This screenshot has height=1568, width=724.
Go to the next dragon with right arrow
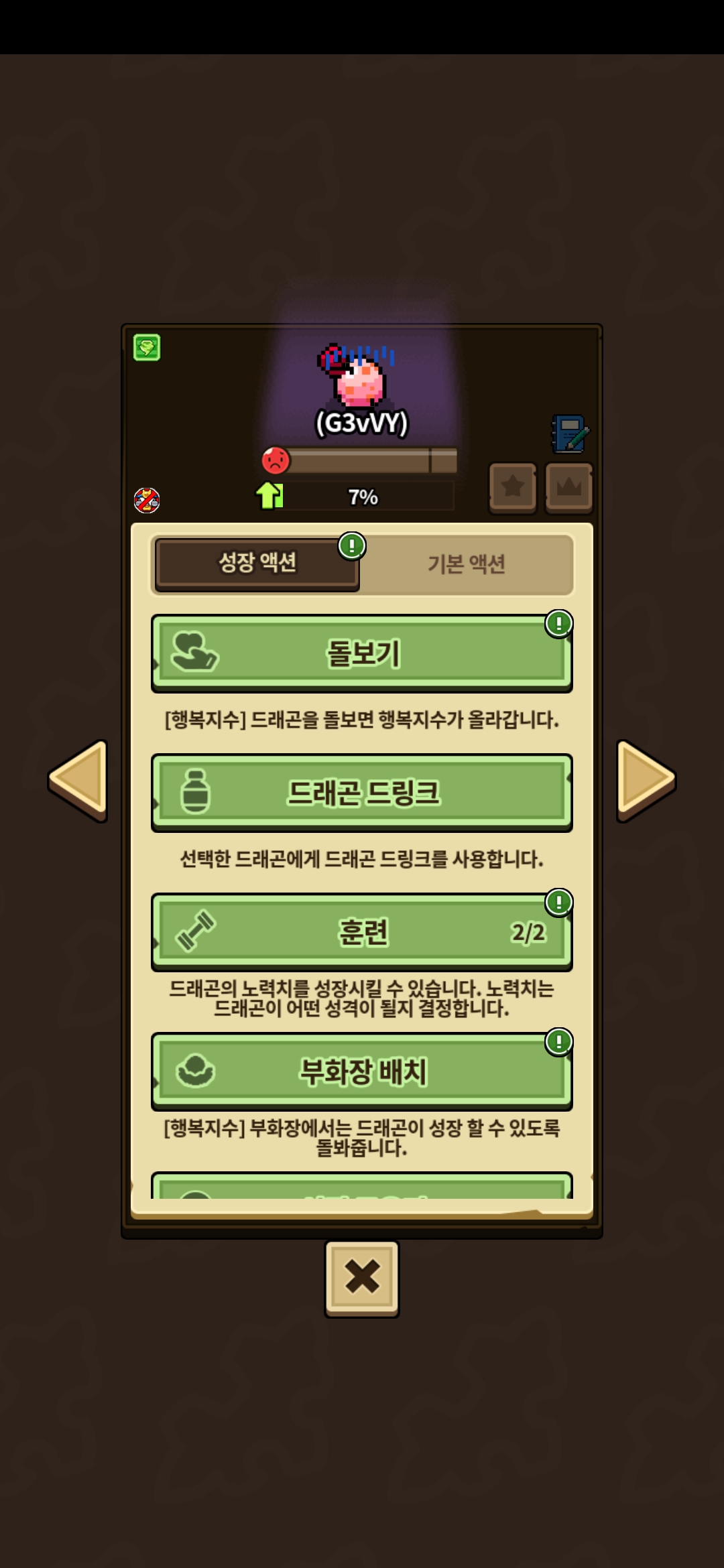645,780
